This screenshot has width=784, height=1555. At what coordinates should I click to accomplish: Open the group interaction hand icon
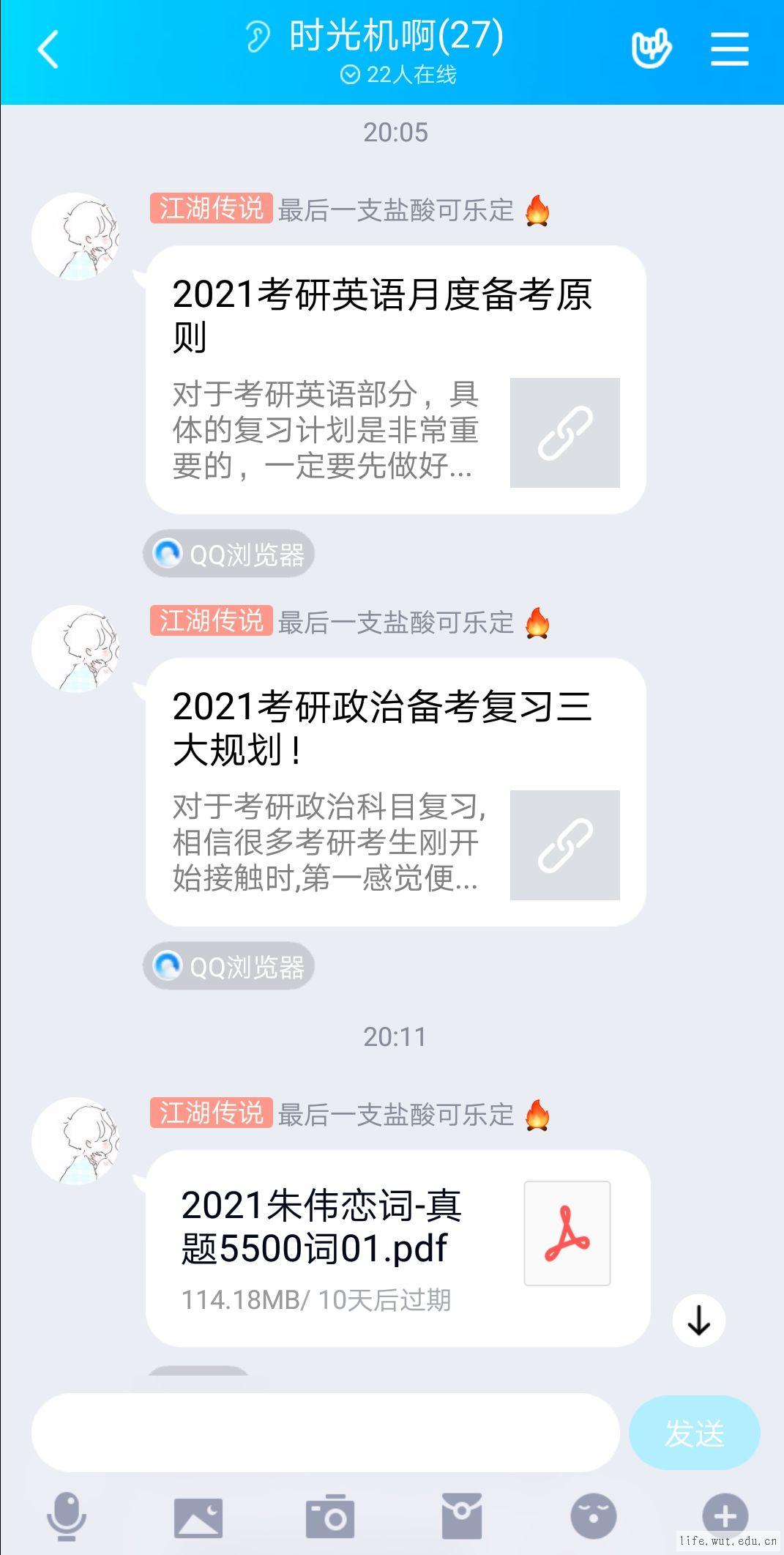(x=651, y=49)
